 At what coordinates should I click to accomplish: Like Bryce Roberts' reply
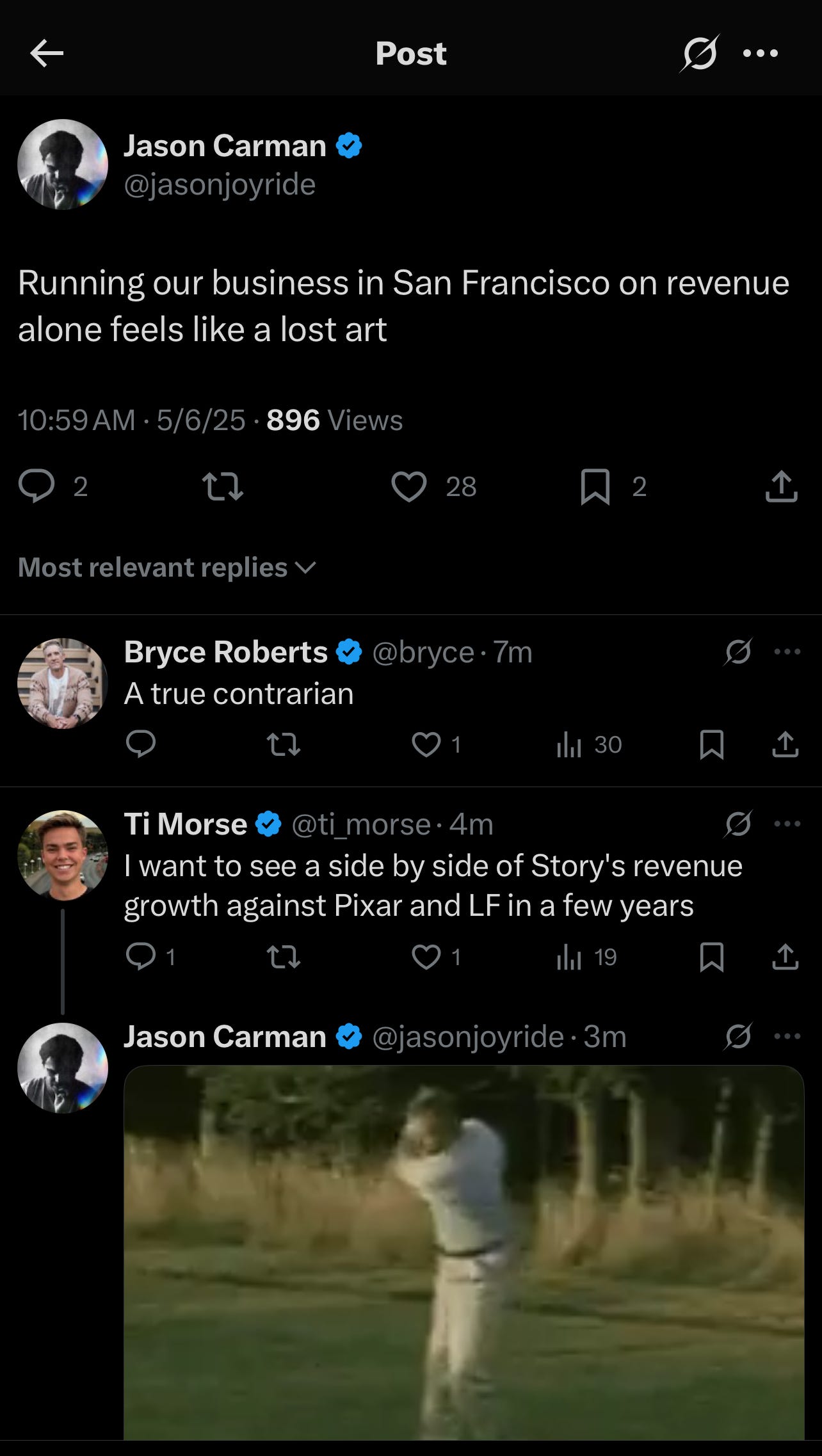pos(426,744)
